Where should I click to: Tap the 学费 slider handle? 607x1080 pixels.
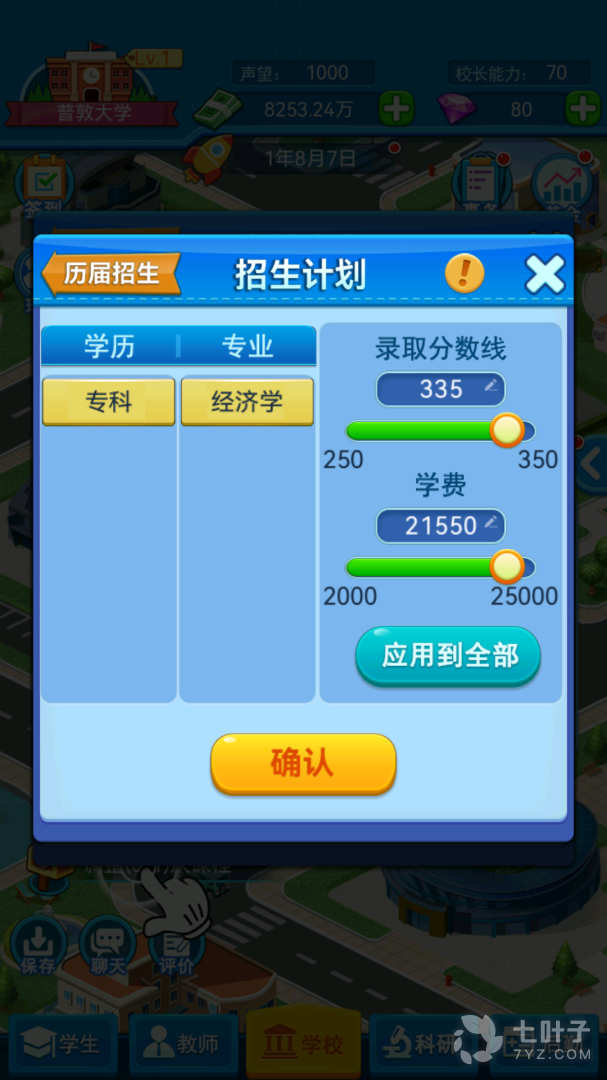pos(508,567)
